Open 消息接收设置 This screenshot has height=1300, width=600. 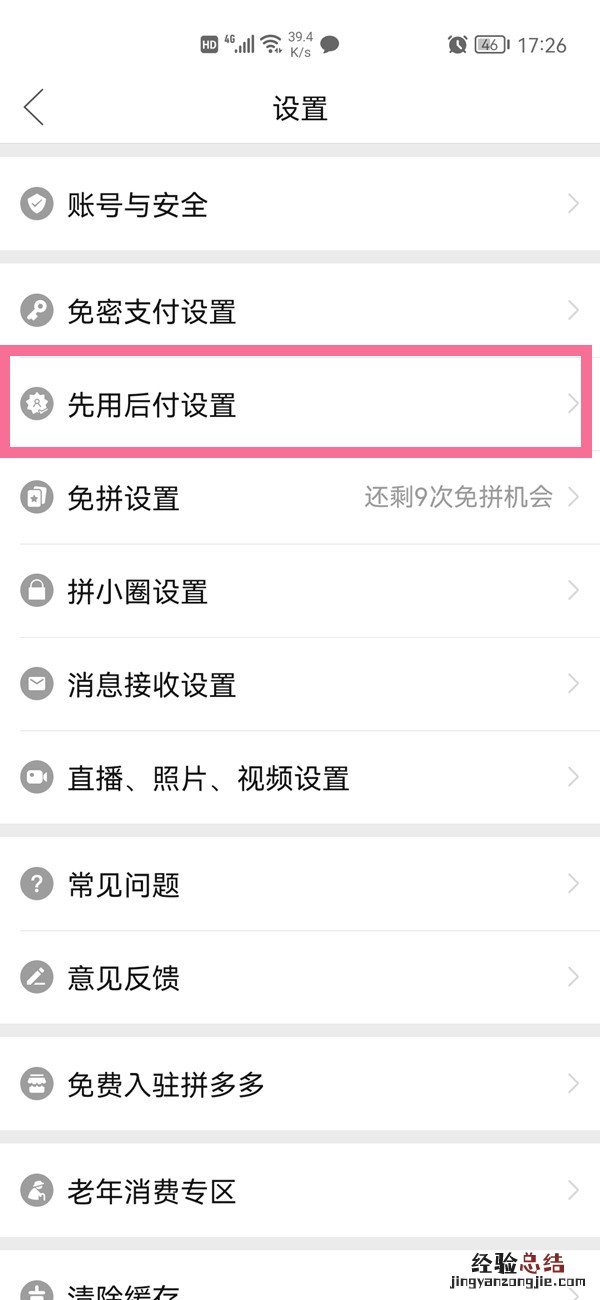tap(300, 684)
